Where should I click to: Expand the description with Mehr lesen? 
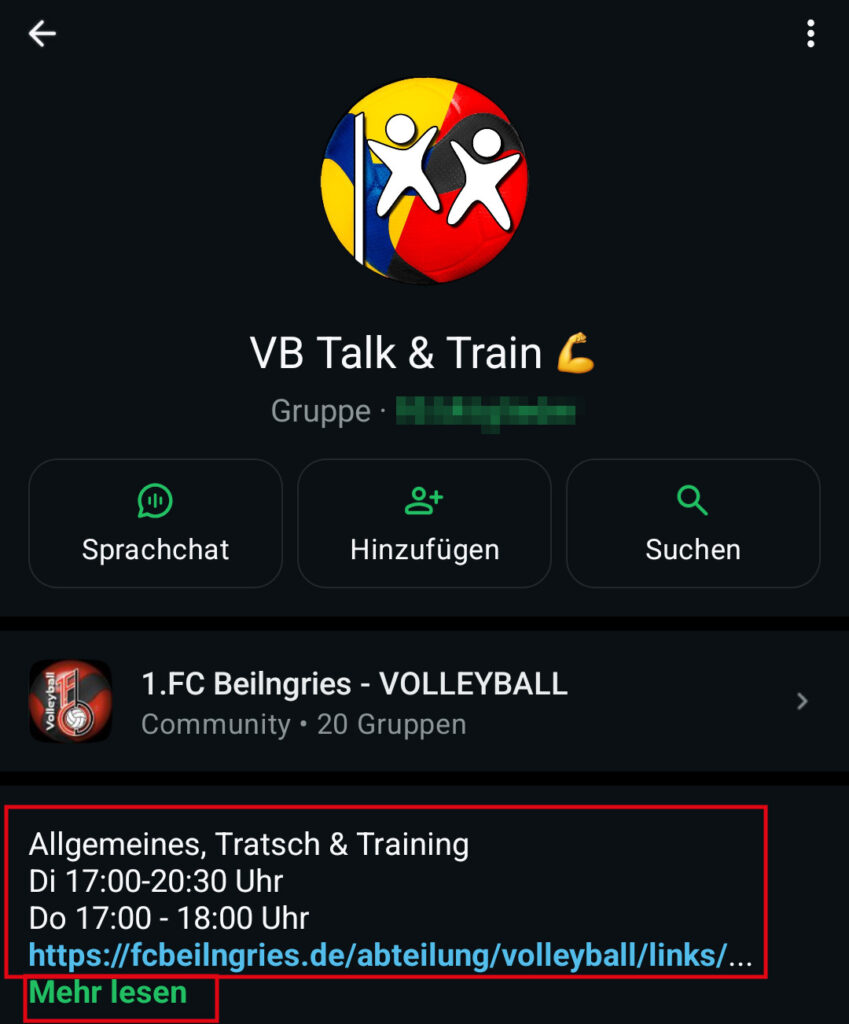click(108, 993)
